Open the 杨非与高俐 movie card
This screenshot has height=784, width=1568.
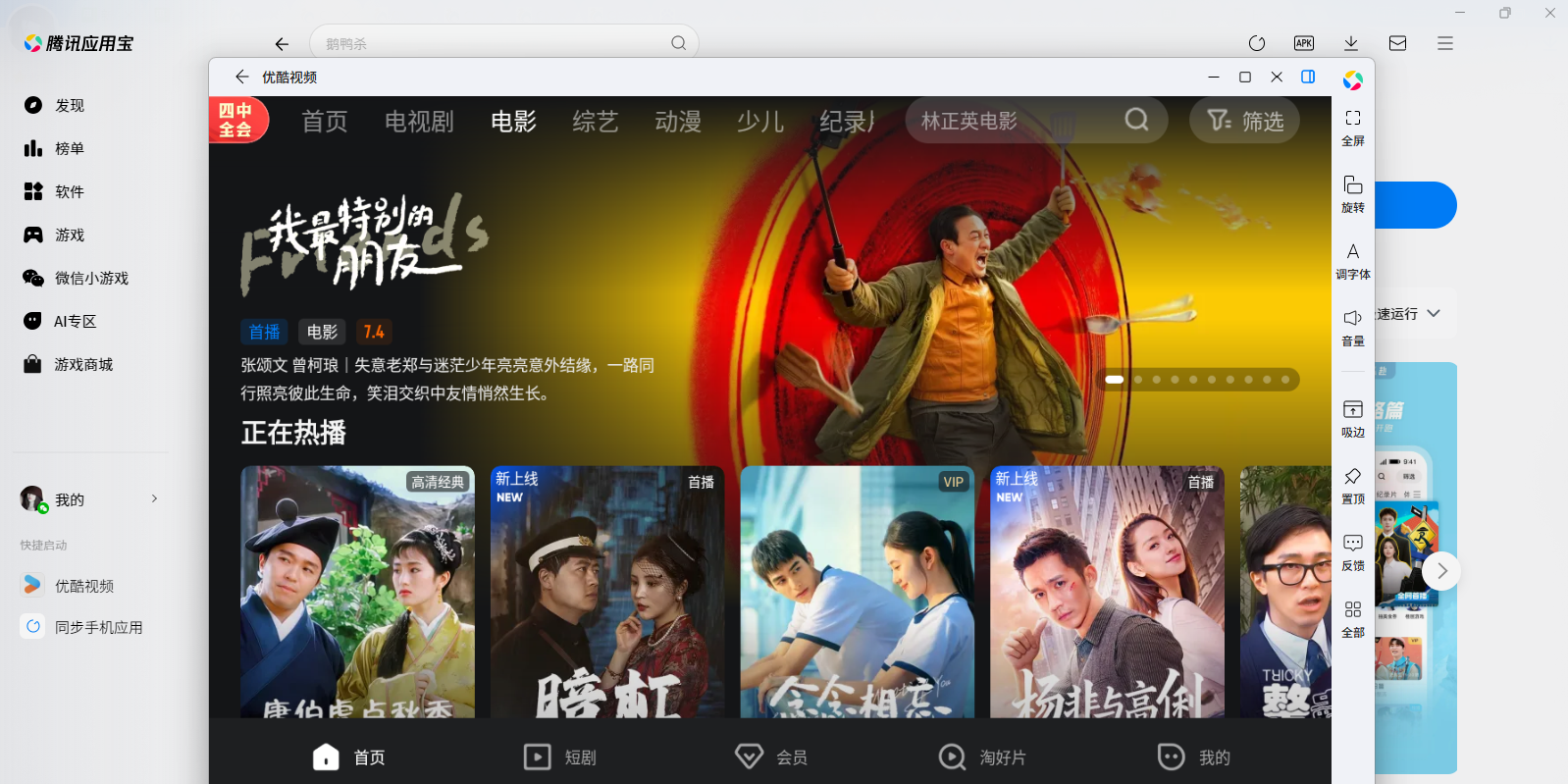coord(1107,592)
